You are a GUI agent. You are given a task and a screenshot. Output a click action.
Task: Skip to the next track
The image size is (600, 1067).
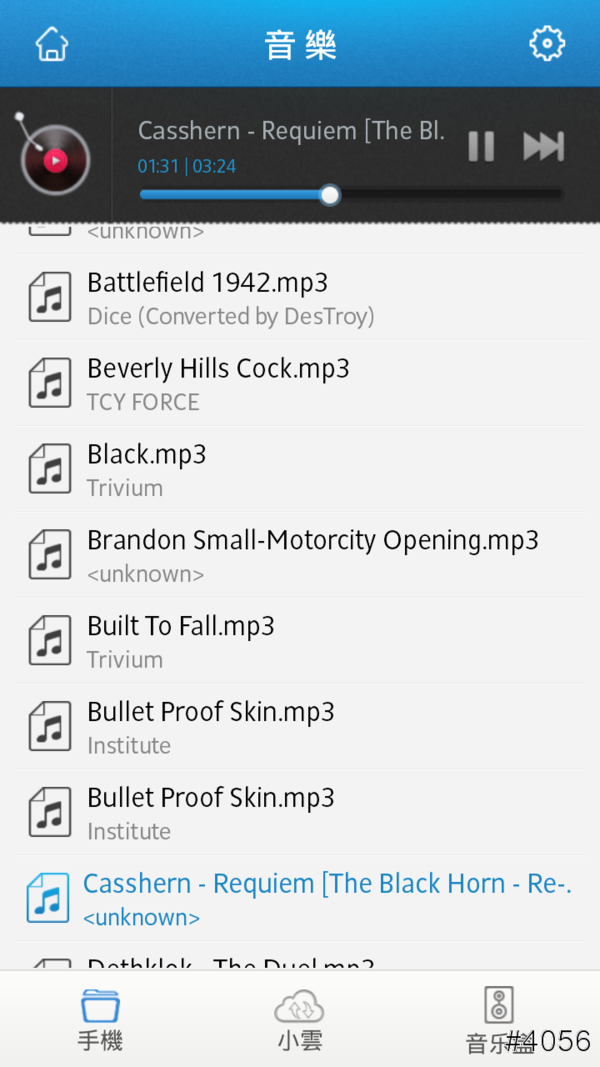(543, 147)
